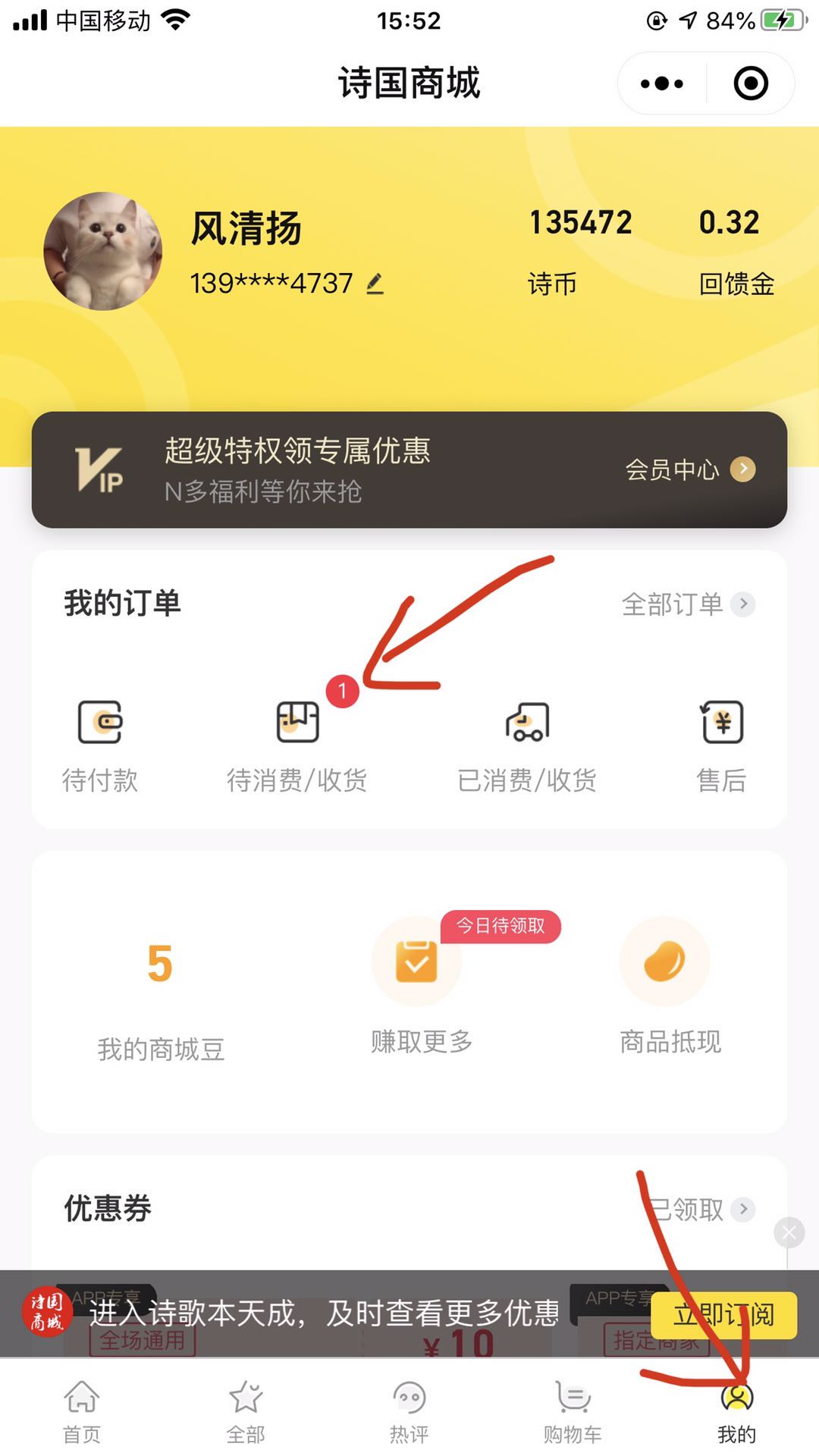819x1456 pixels.
Task: Edit the phone number with the pencil icon
Action: click(x=375, y=284)
